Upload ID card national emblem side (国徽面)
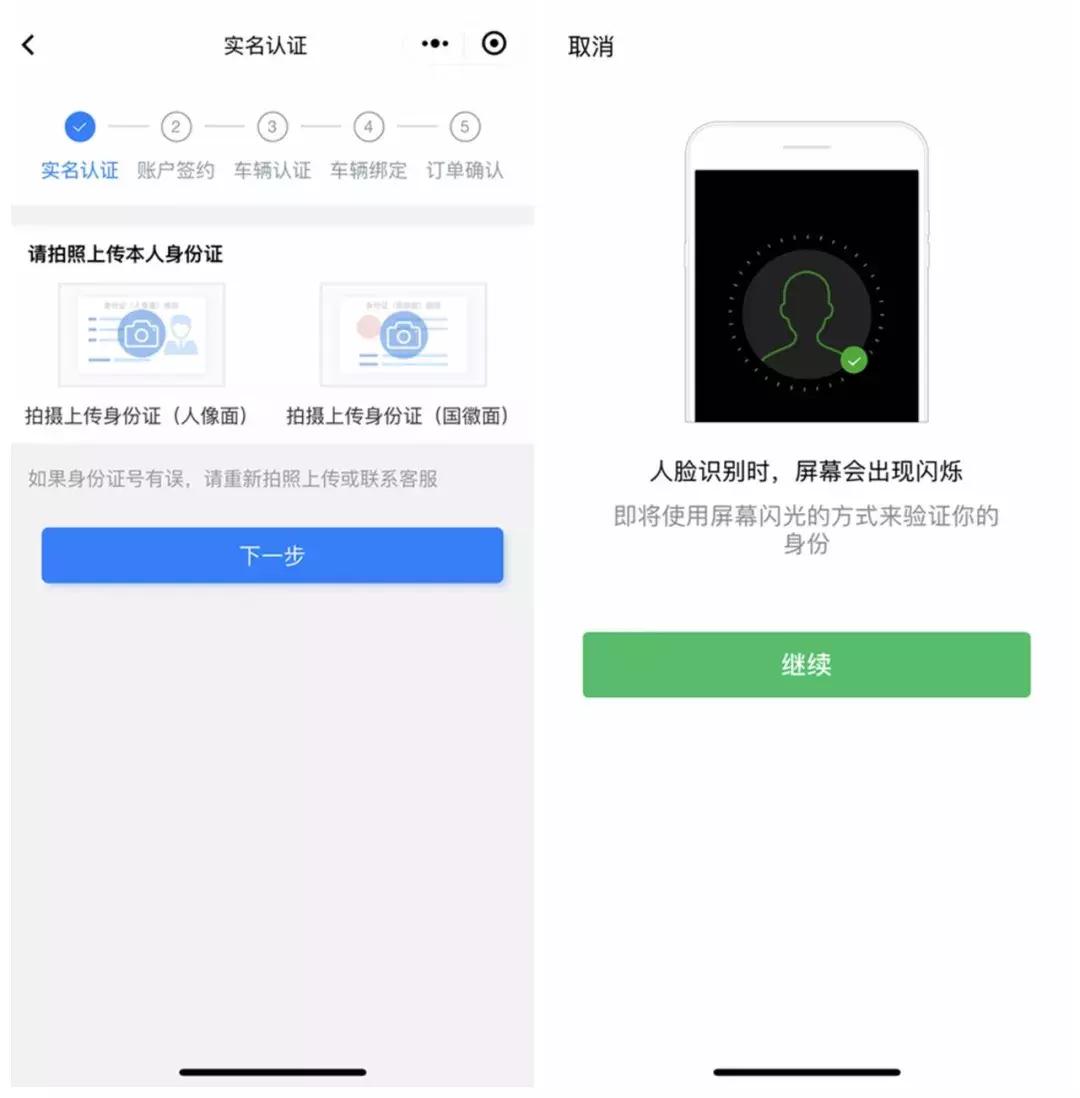This screenshot has width=1080, height=1098. (x=403, y=335)
